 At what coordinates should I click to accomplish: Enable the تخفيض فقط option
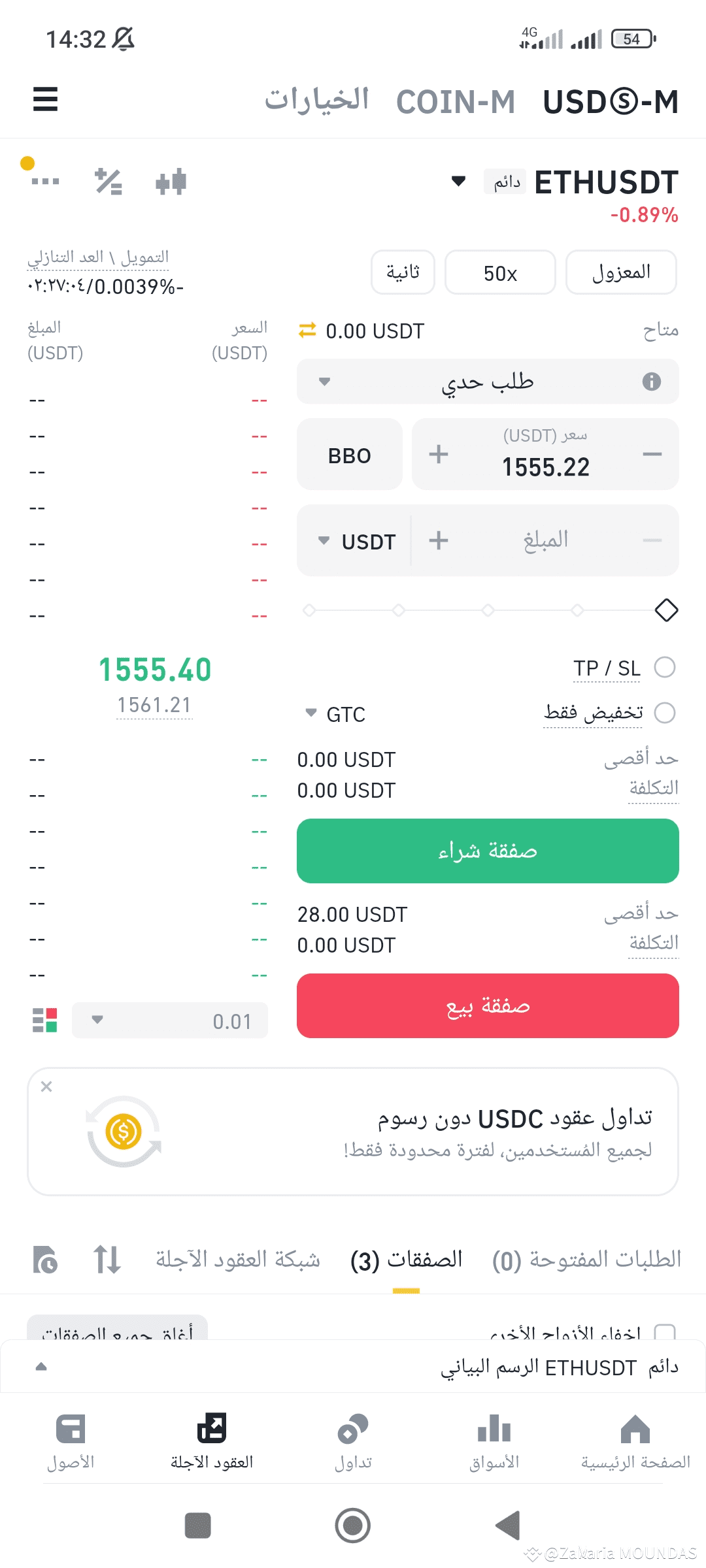[665, 713]
